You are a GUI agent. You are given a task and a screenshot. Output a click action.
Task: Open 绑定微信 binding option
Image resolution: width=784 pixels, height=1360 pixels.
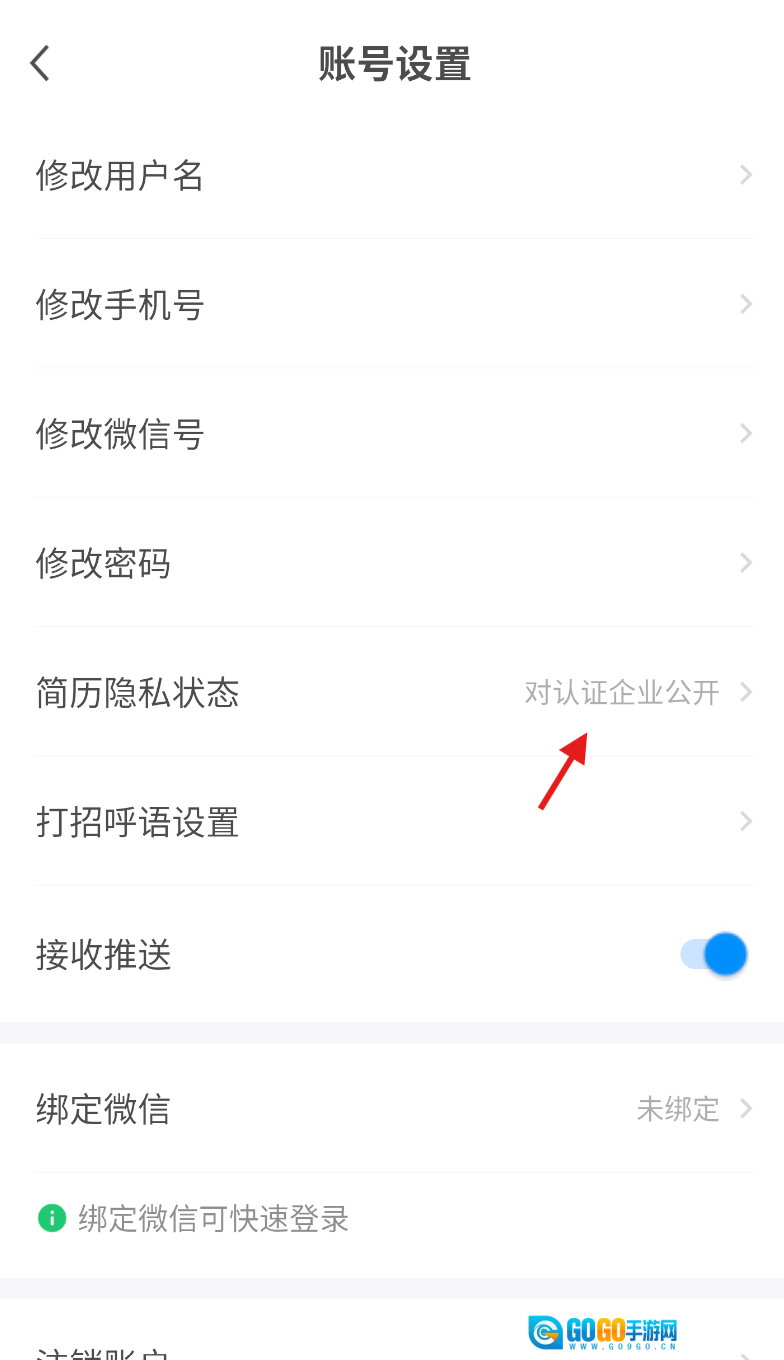pyautogui.click(x=392, y=1109)
